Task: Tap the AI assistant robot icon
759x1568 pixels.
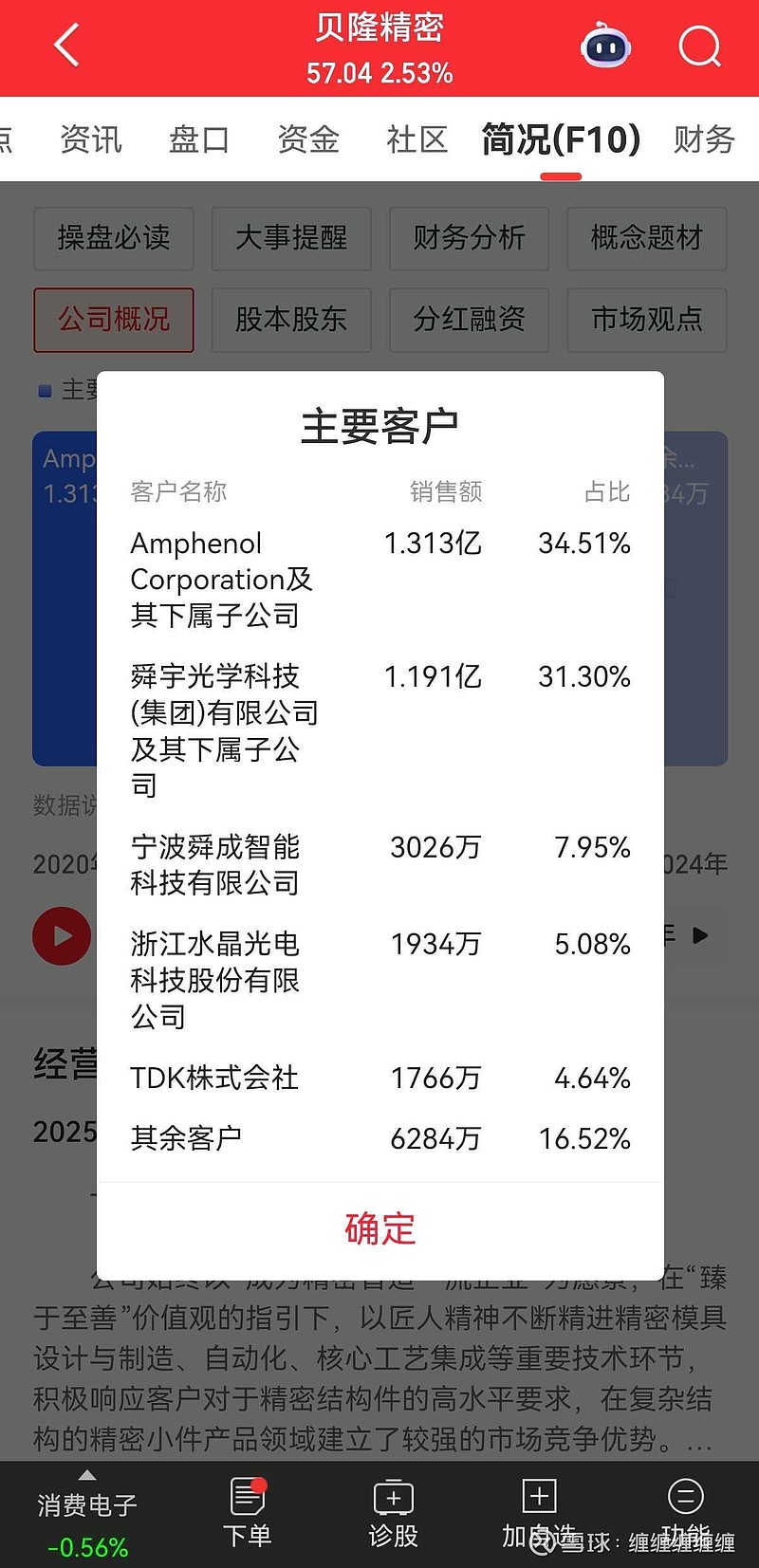Action: 605,46
